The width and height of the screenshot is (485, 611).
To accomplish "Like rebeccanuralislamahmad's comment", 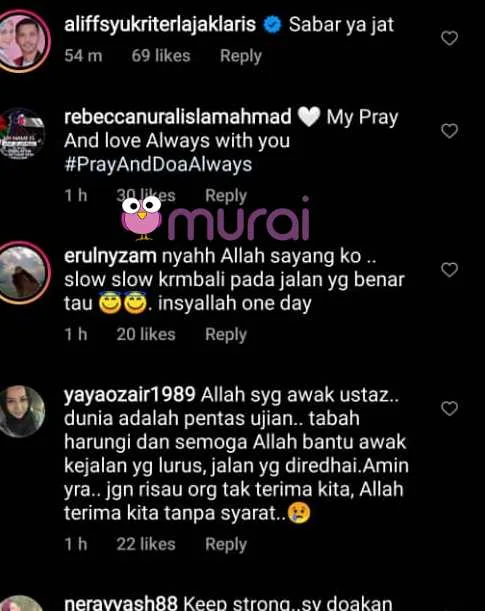I will 449,131.
